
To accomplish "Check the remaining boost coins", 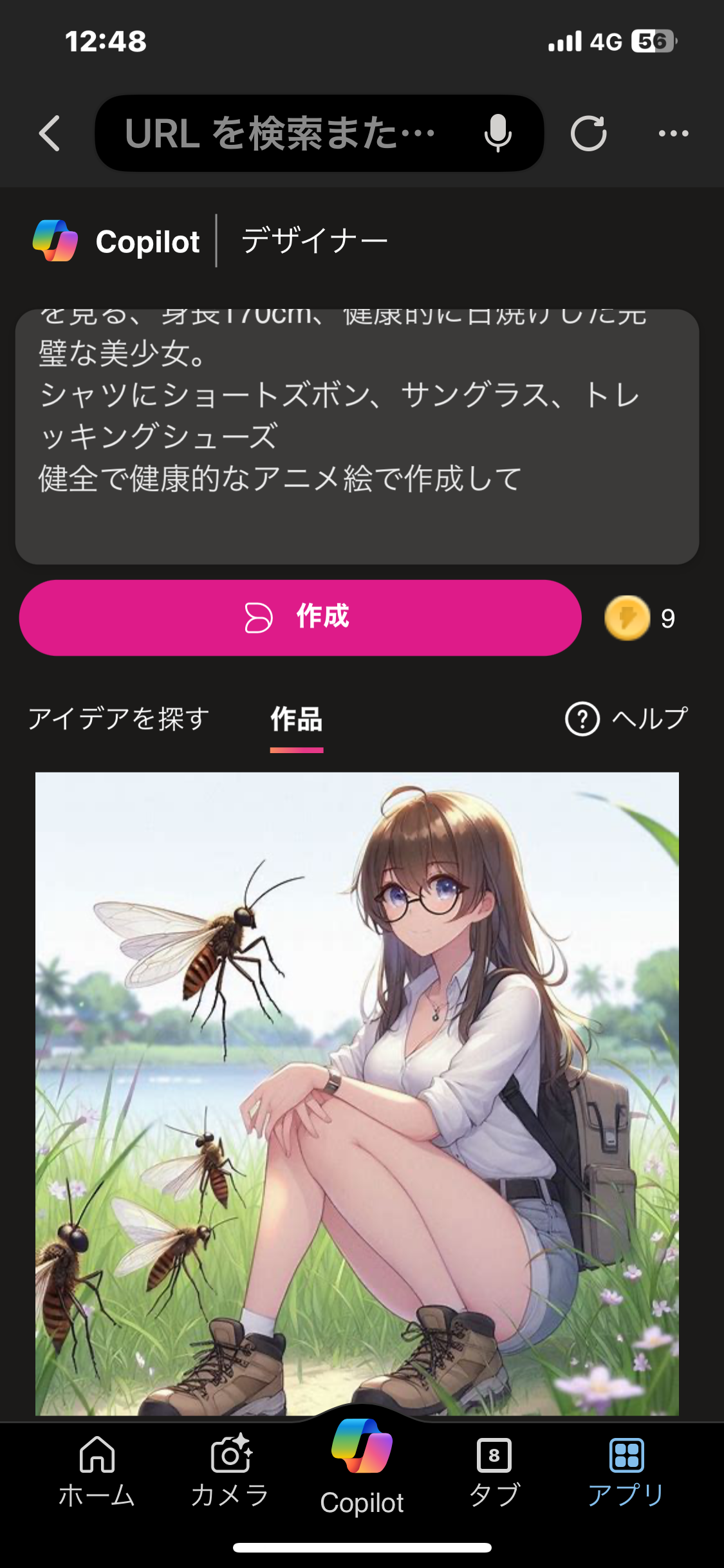I will (x=640, y=619).
